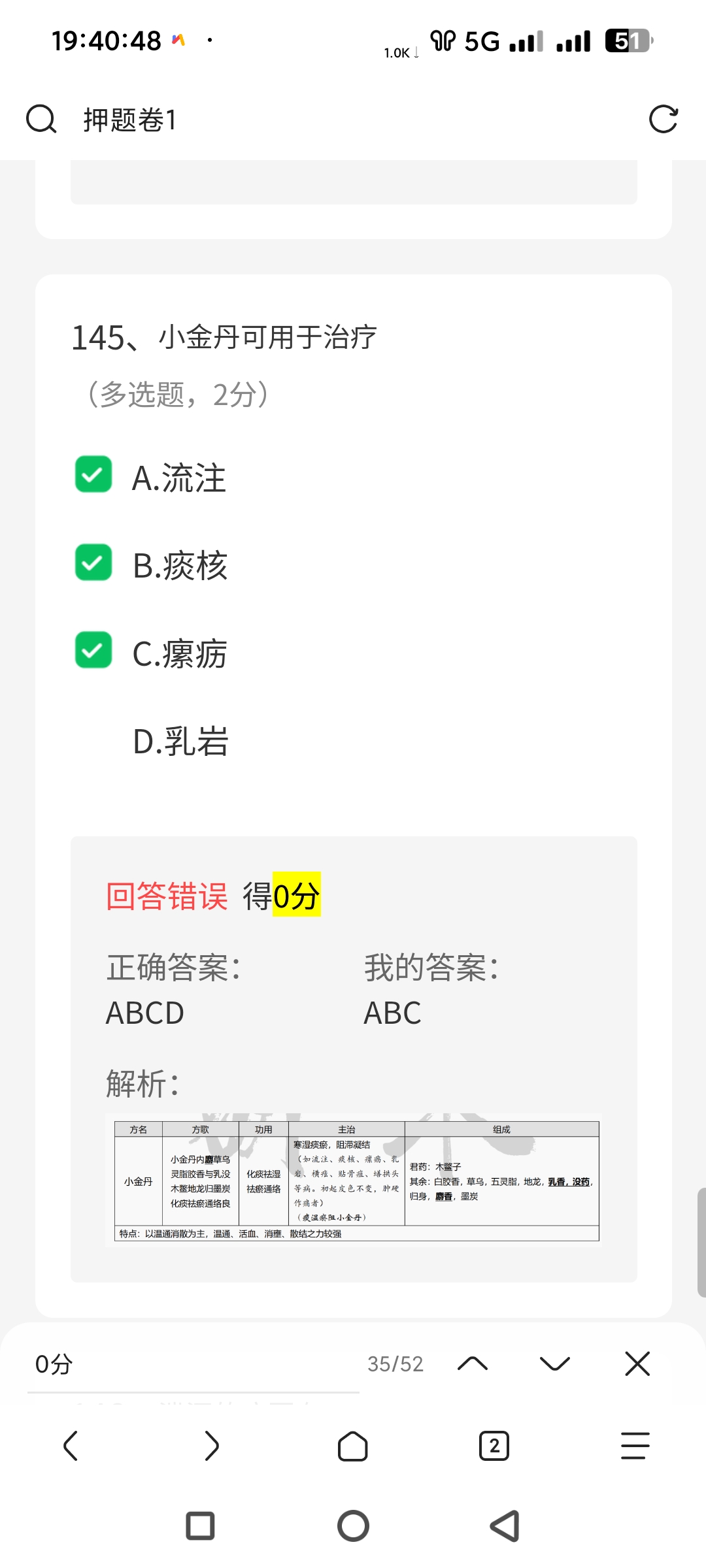Image resolution: width=706 pixels, height=1568 pixels.
Task: Tap the search magnifier icon
Action: [x=41, y=120]
